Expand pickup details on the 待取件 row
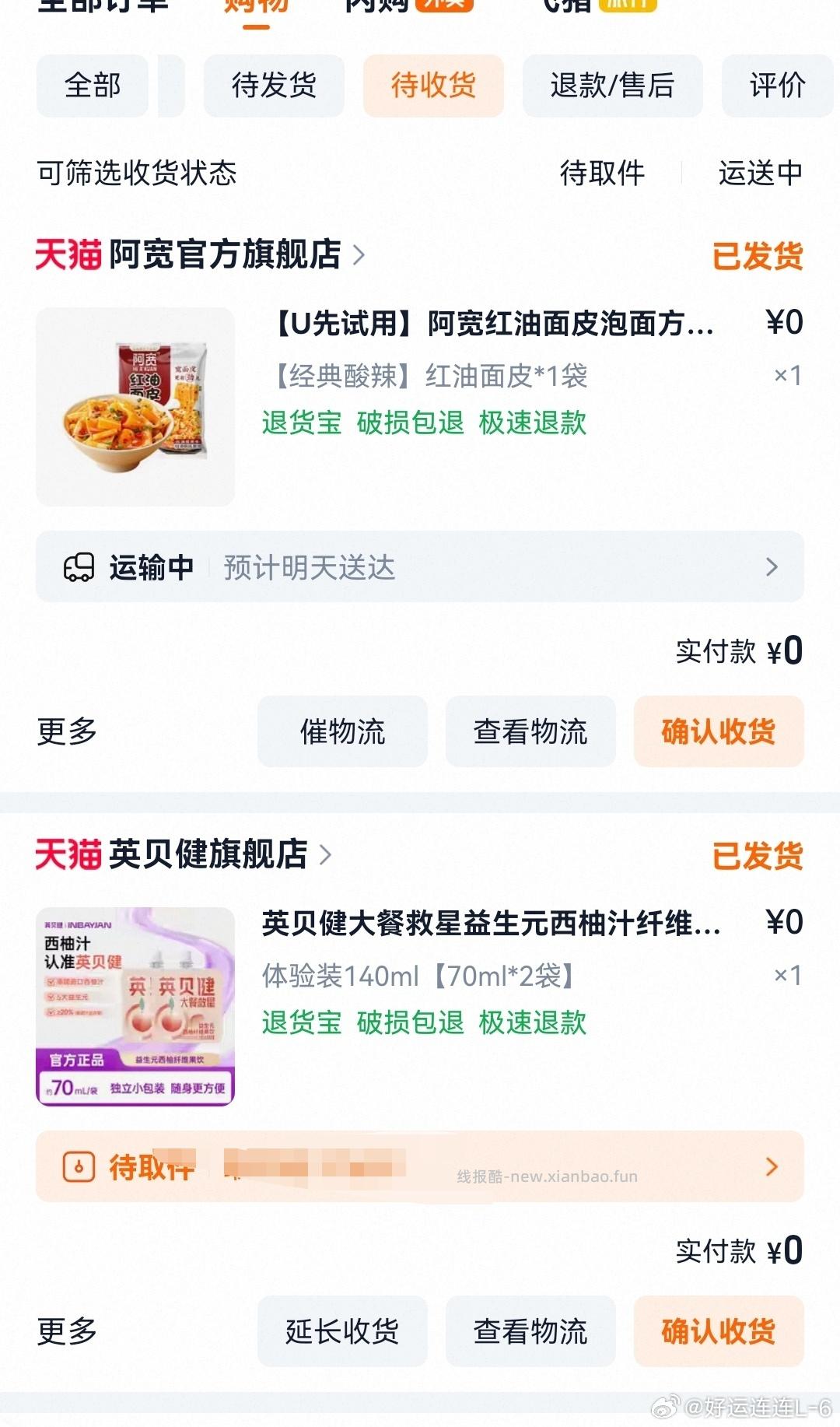This screenshot has width=840, height=1427. 771,1167
